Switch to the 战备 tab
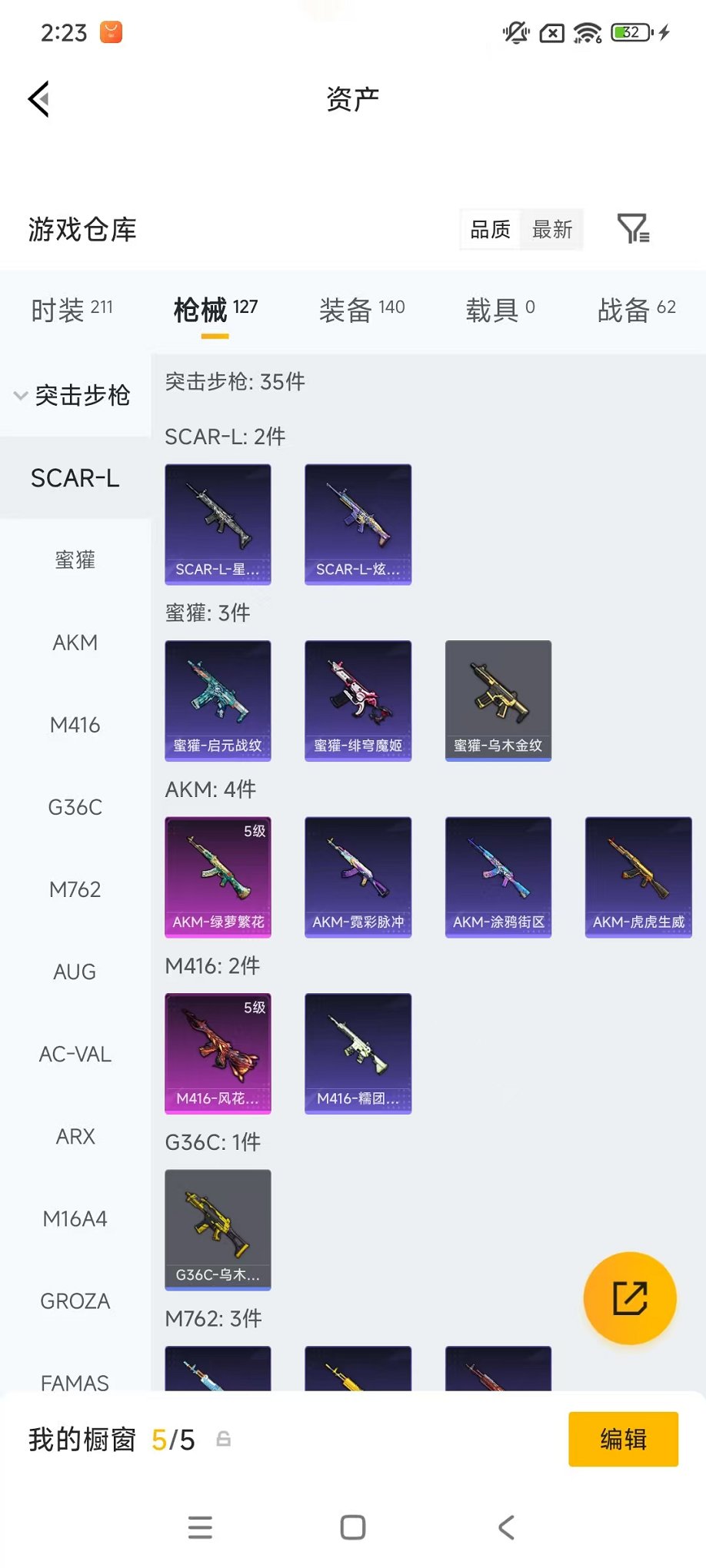706x1568 pixels. pos(636,310)
